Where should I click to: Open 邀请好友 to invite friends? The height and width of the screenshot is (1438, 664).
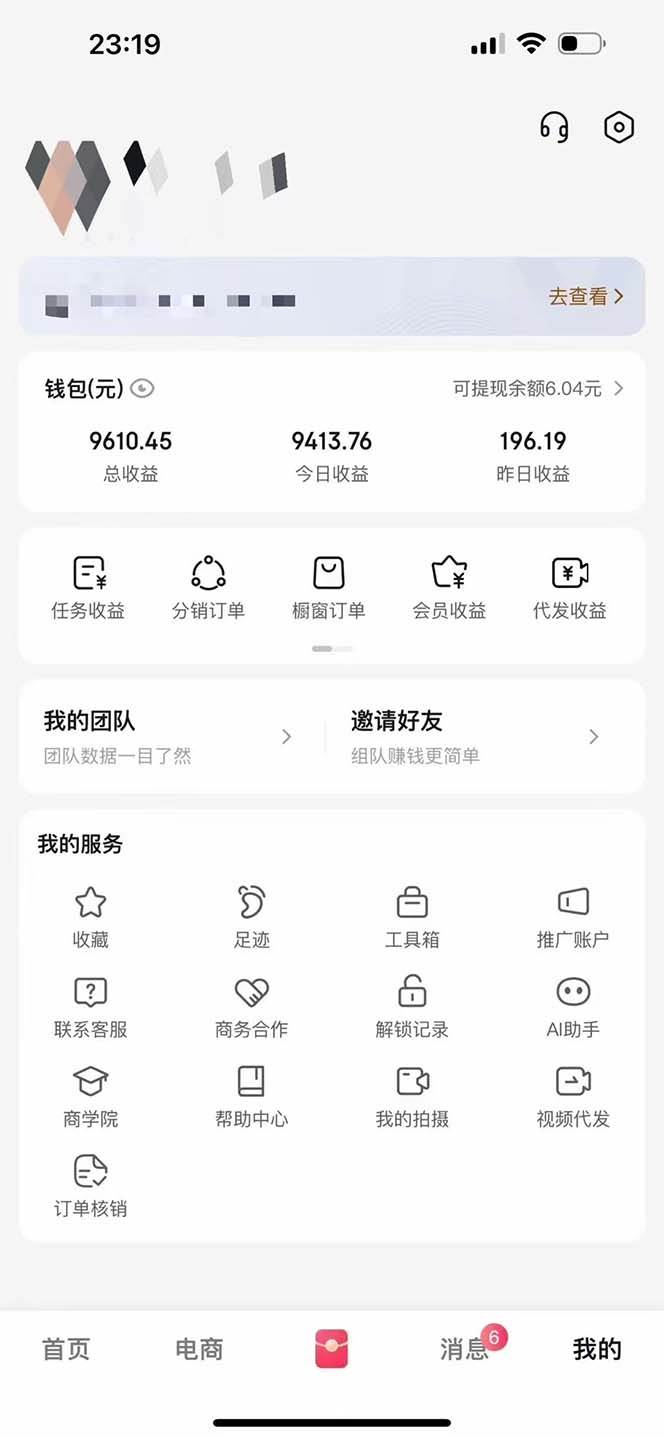tap(475, 736)
